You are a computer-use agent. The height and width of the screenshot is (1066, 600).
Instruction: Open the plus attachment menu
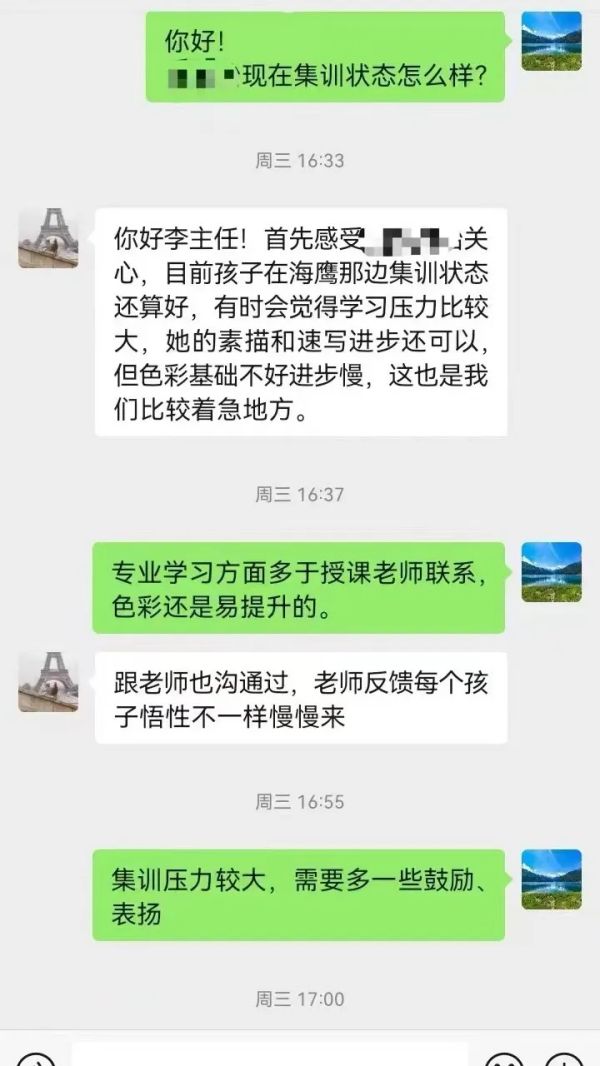coord(564,1060)
